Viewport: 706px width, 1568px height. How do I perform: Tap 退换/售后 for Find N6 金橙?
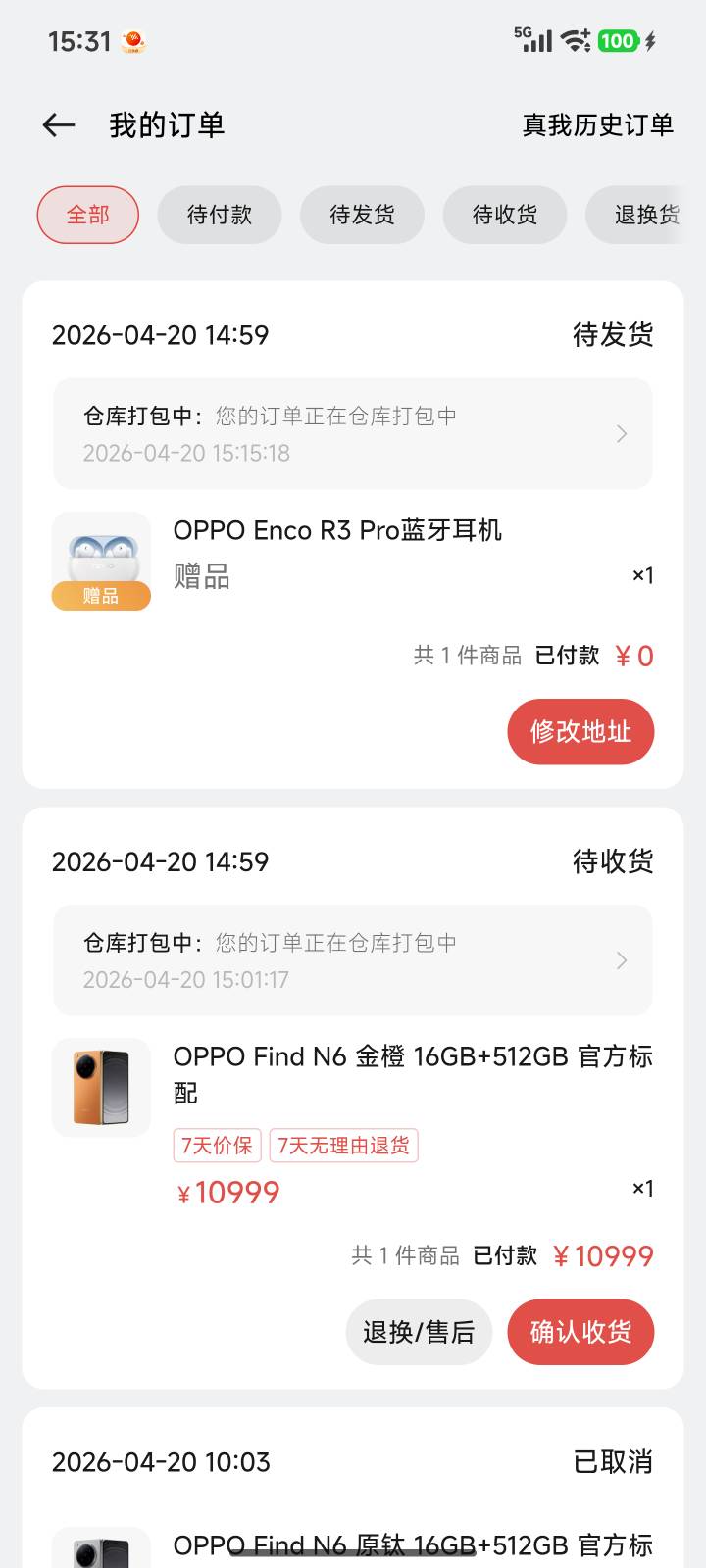[419, 1332]
